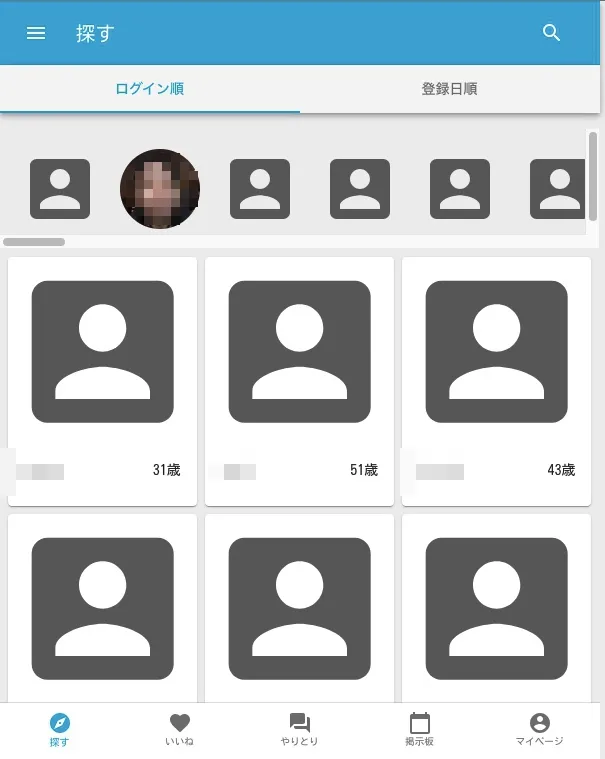Open the hamburger drawer menu
605x759 pixels.
36,33
